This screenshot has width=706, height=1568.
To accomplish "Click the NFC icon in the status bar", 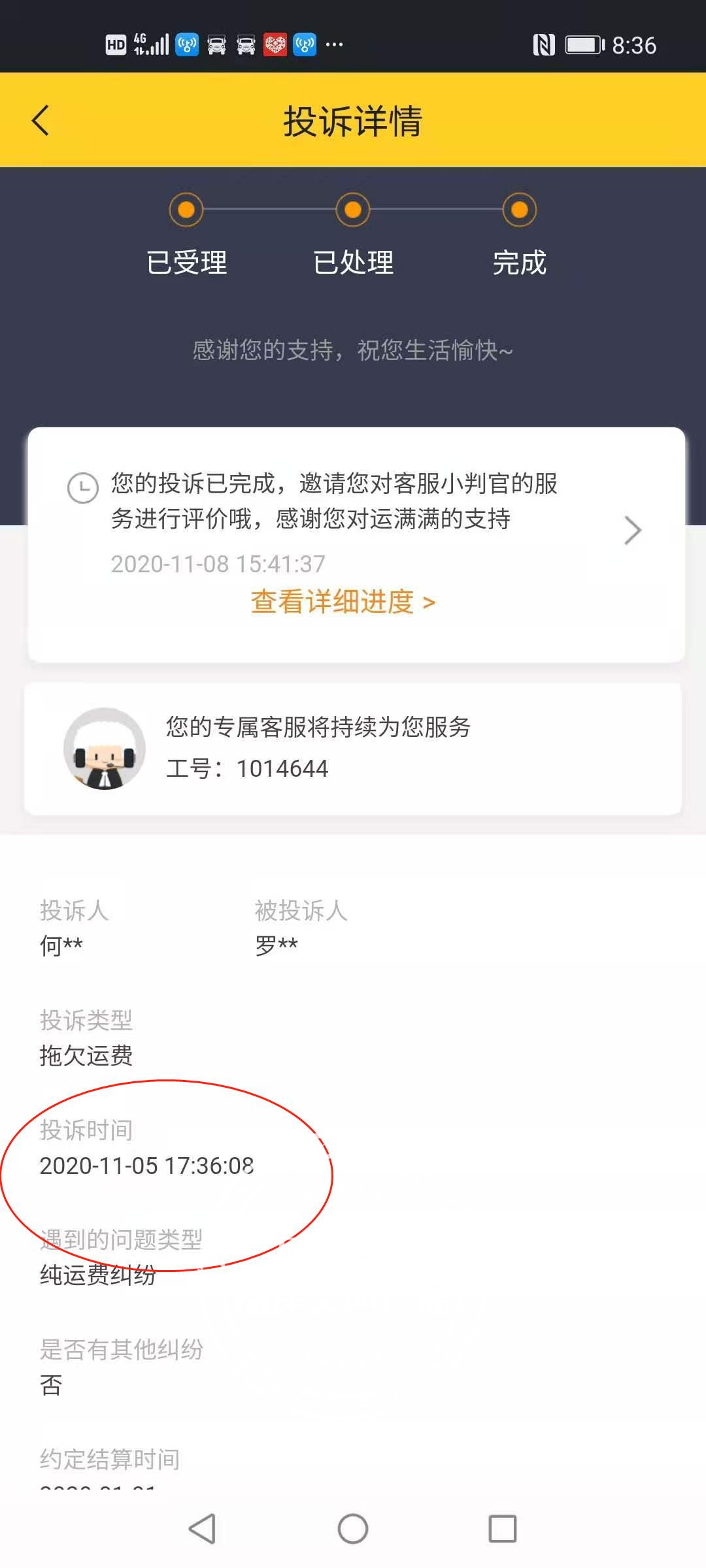I will [545, 45].
